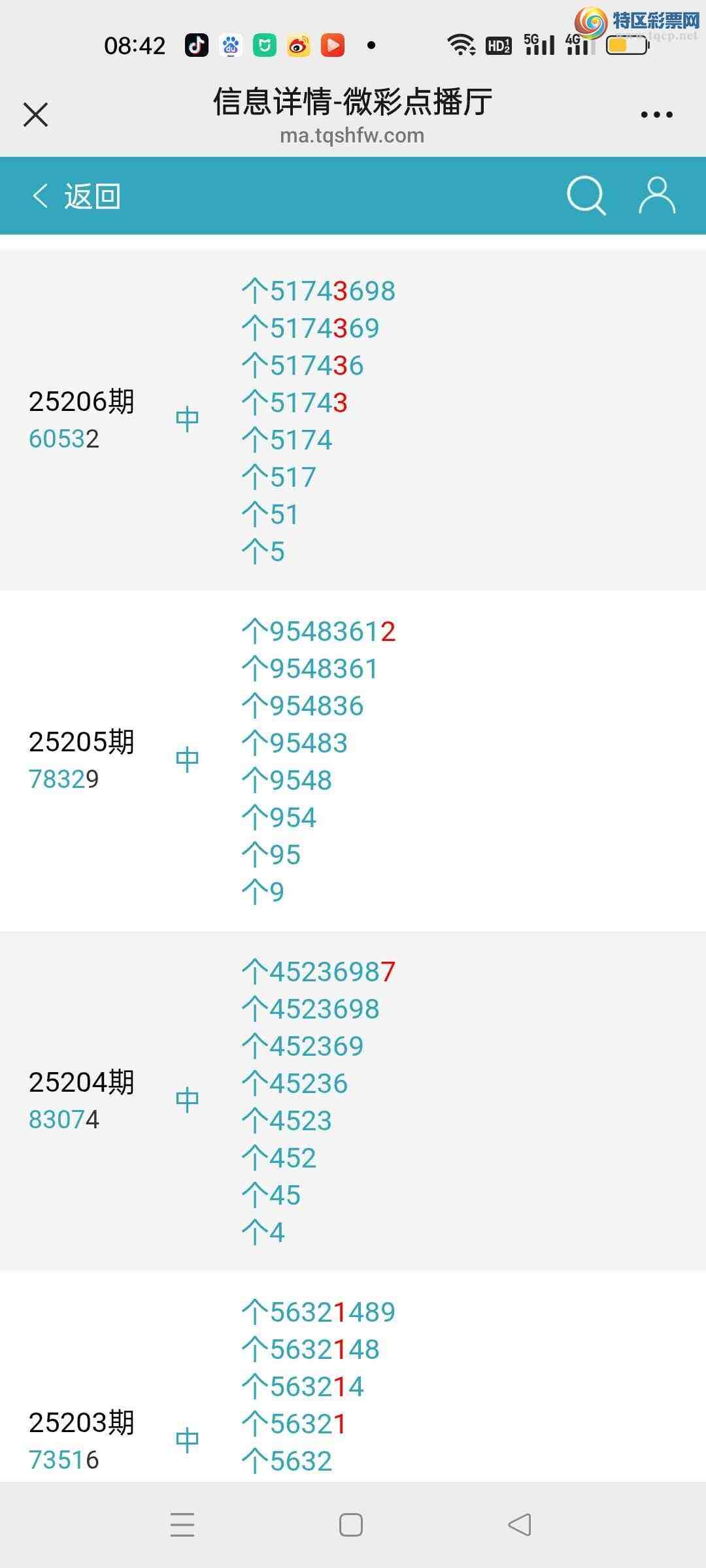Tap the battery indicator in status bar
This screenshot has width=706, height=1568.
(626, 45)
